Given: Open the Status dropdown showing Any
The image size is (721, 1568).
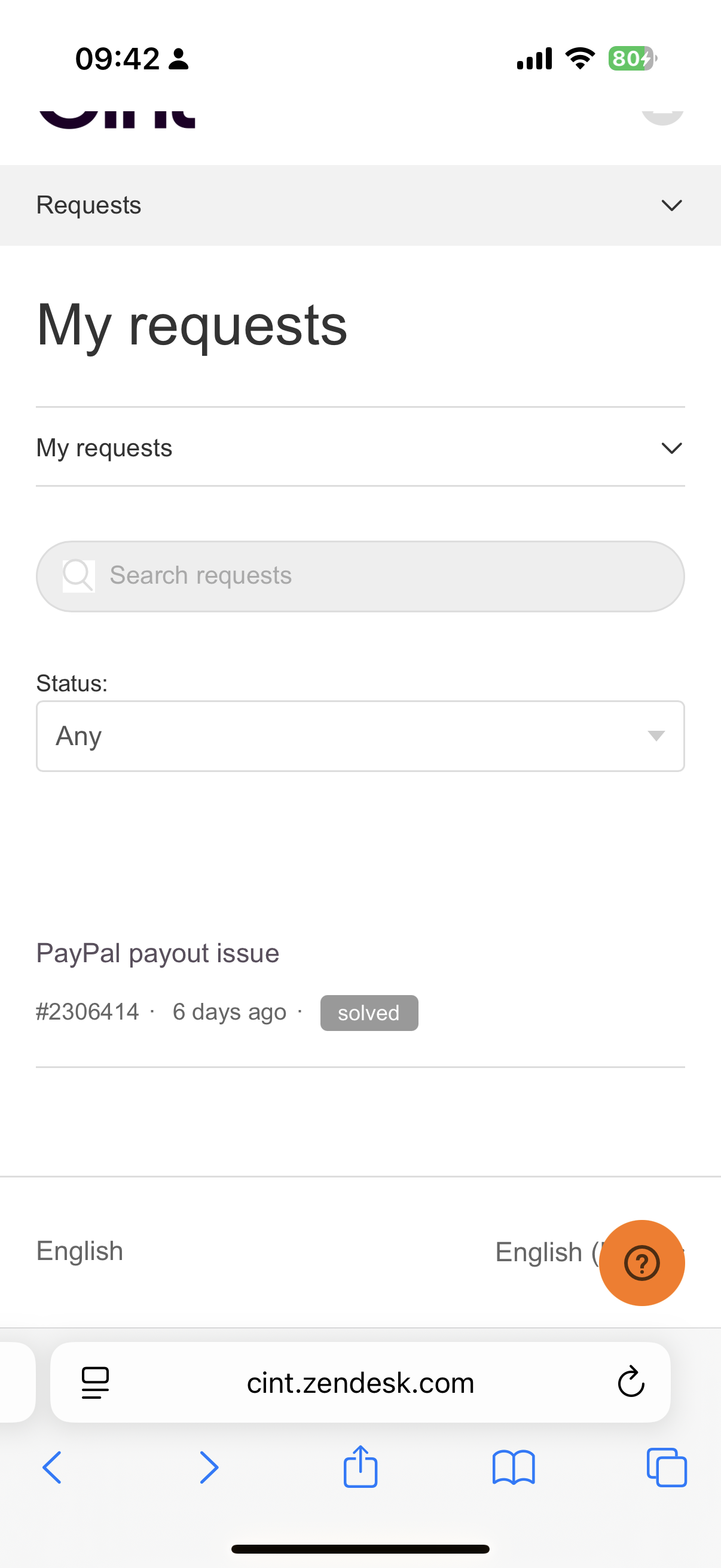Looking at the screenshot, I should click(x=360, y=736).
